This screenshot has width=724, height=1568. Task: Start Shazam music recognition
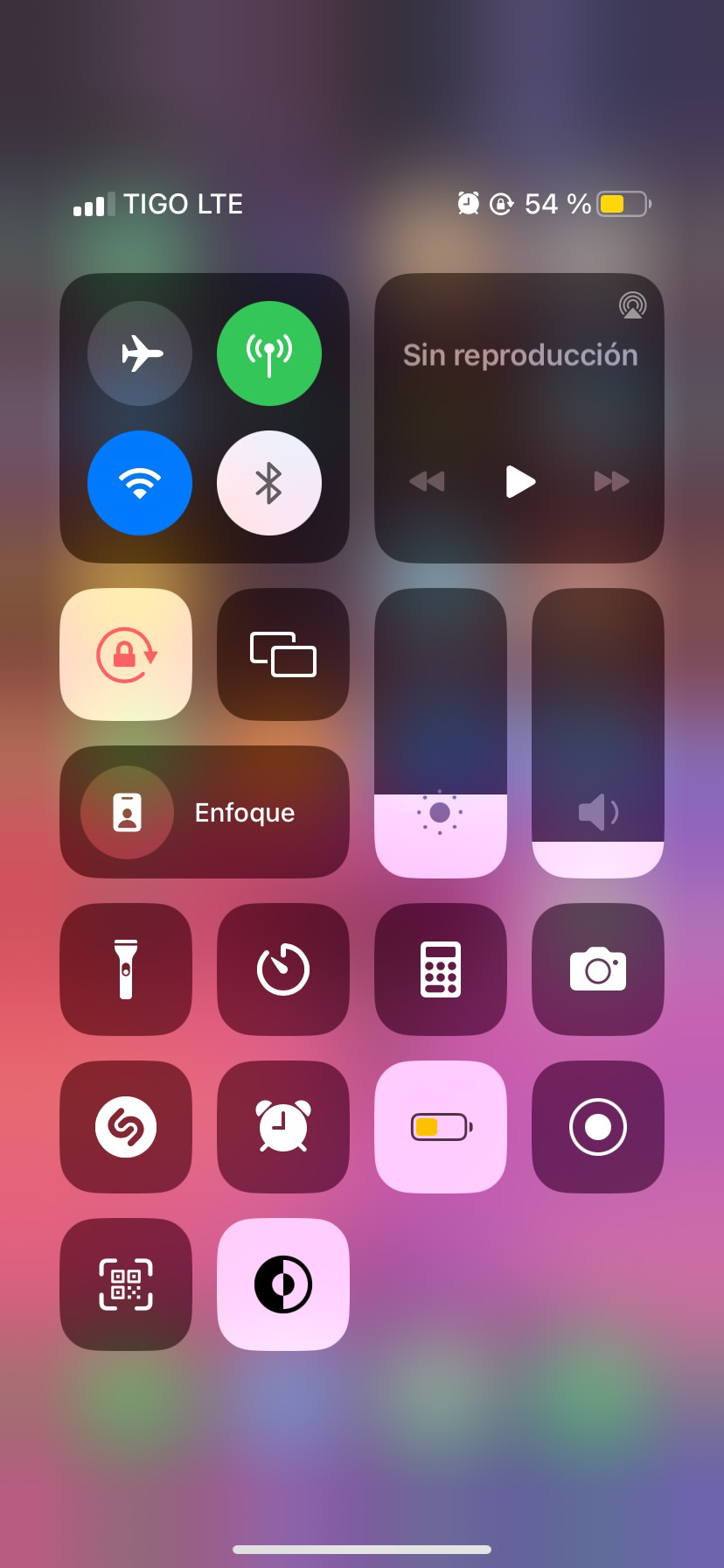pos(126,1127)
